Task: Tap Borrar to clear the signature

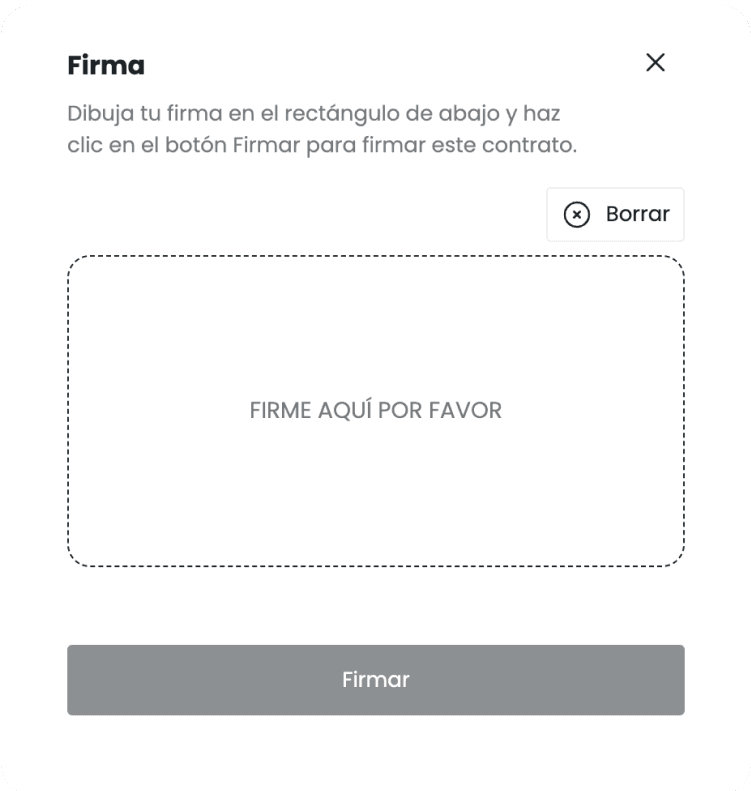Action: (615, 214)
